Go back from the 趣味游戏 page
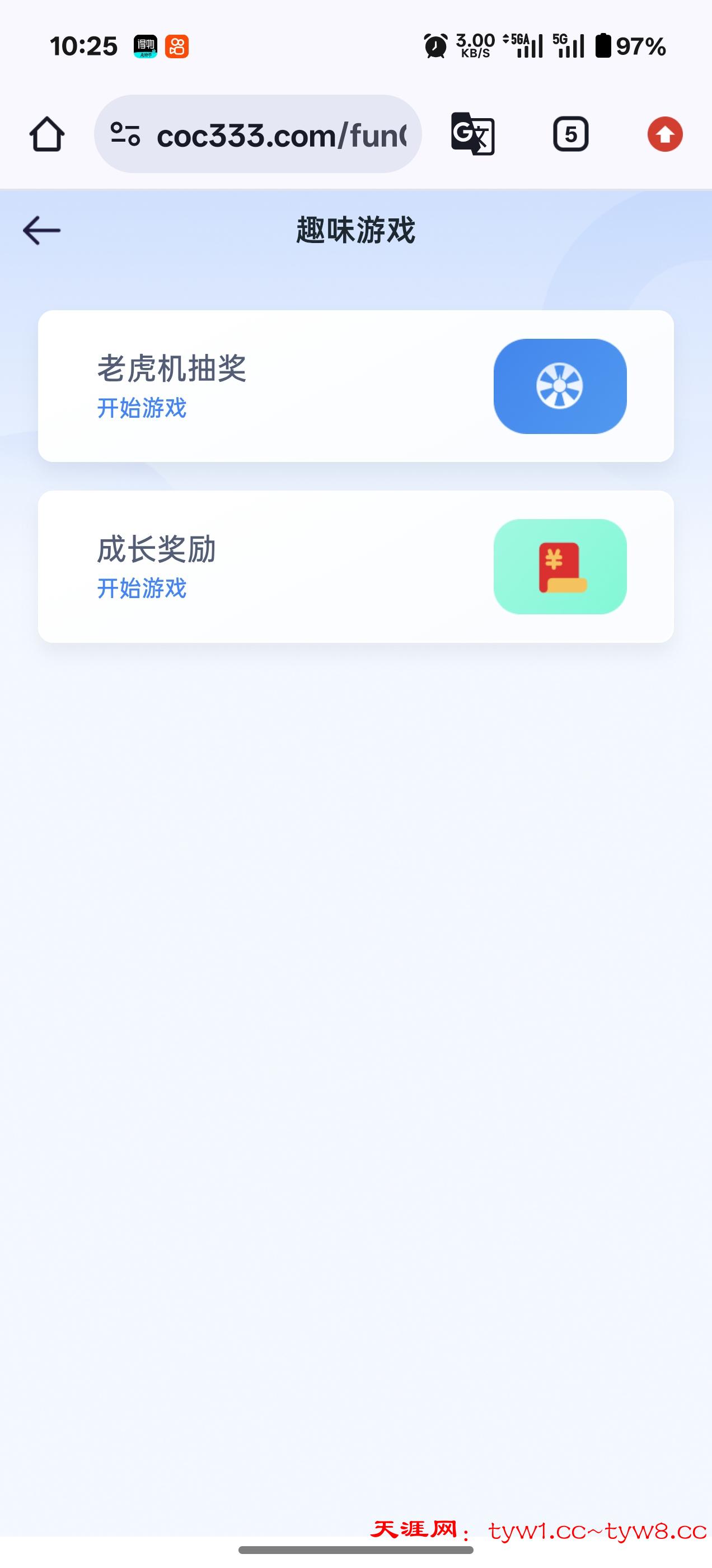 point(41,231)
